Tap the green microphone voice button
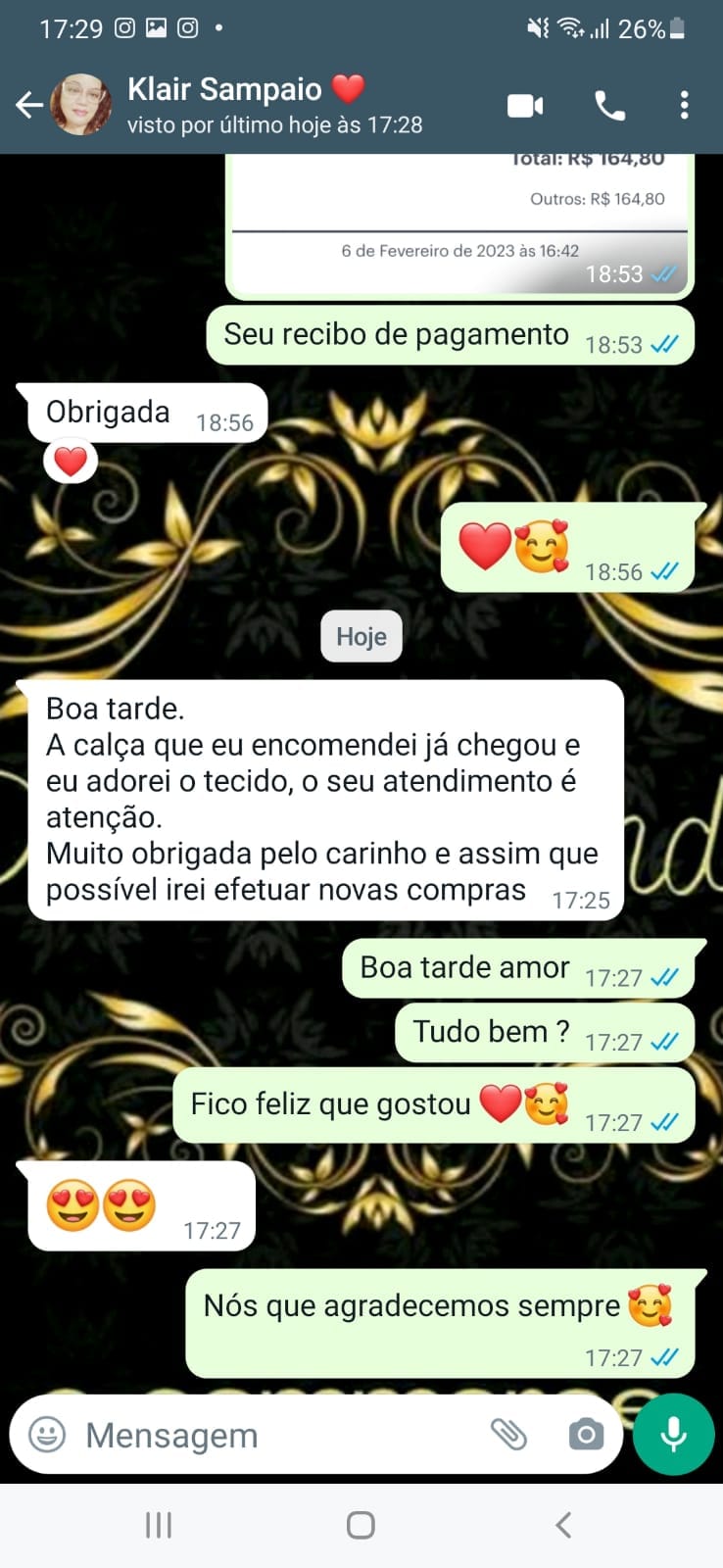The image size is (723, 1568). pyautogui.click(x=673, y=1435)
